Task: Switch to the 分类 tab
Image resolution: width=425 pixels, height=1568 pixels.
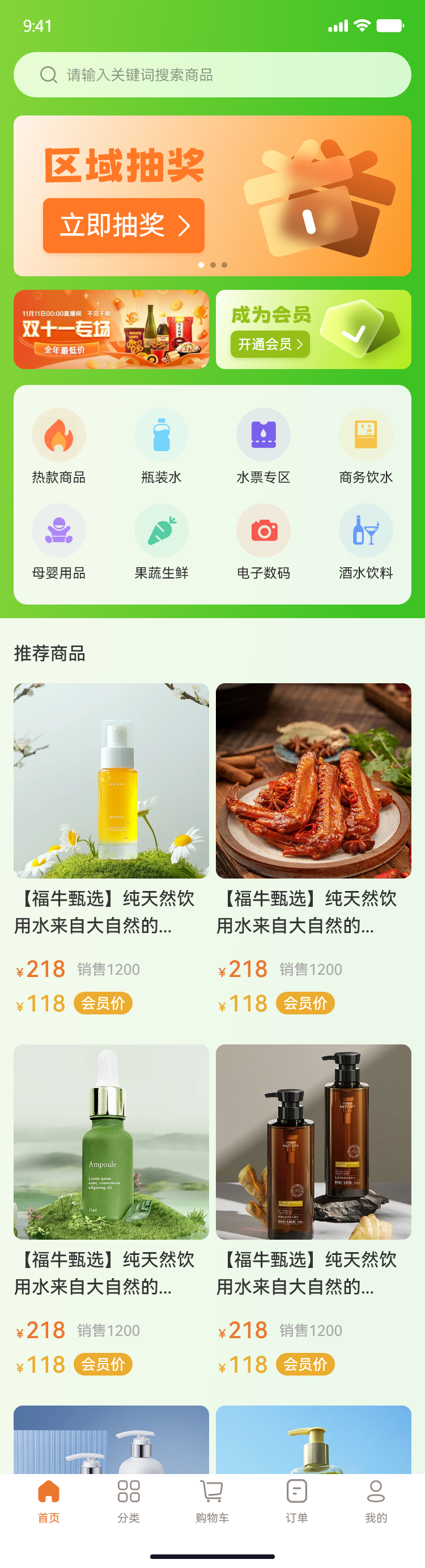Action: tap(129, 1501)
